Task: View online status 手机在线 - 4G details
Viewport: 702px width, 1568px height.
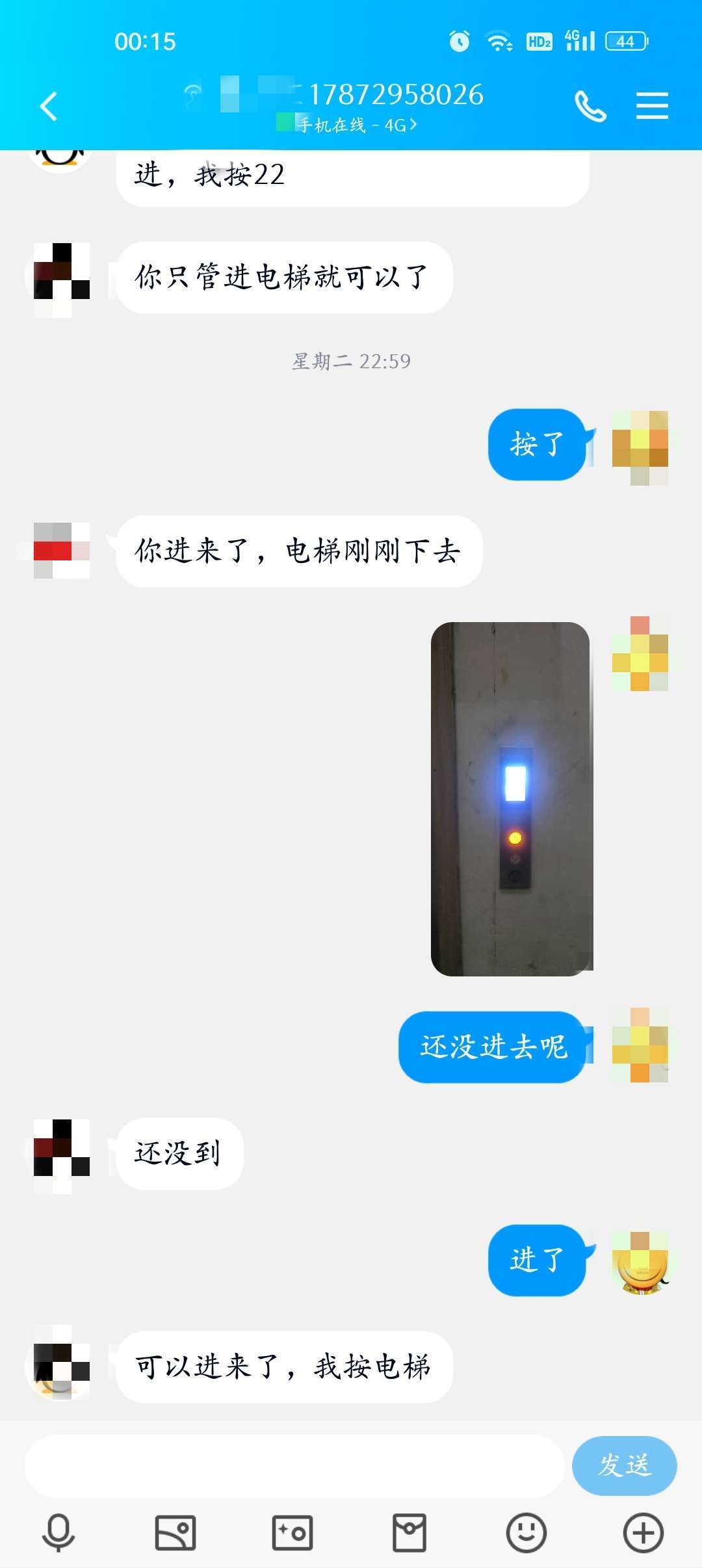Action: point(356,125)
